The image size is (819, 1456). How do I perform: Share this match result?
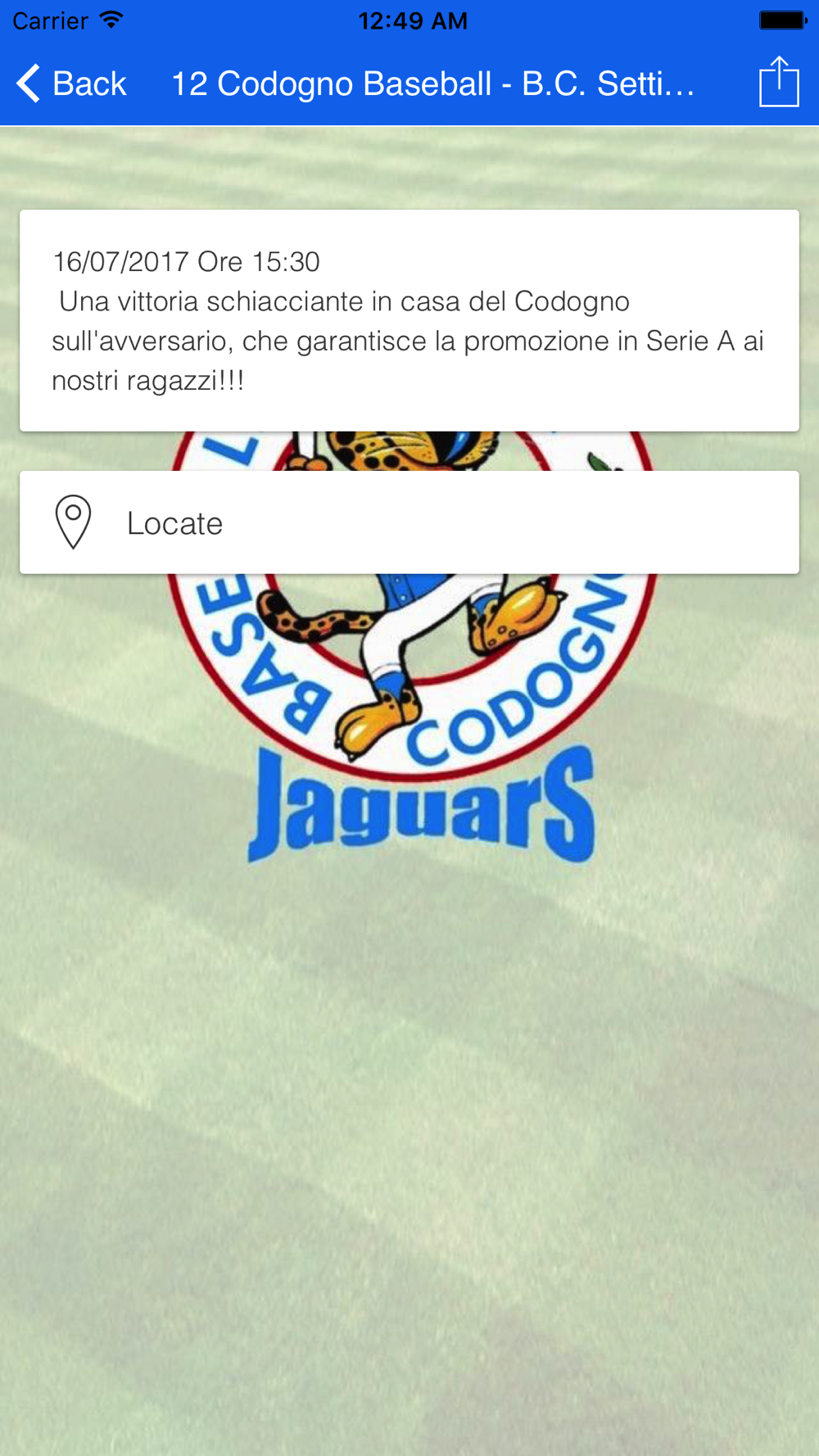(x=778, y=82)
